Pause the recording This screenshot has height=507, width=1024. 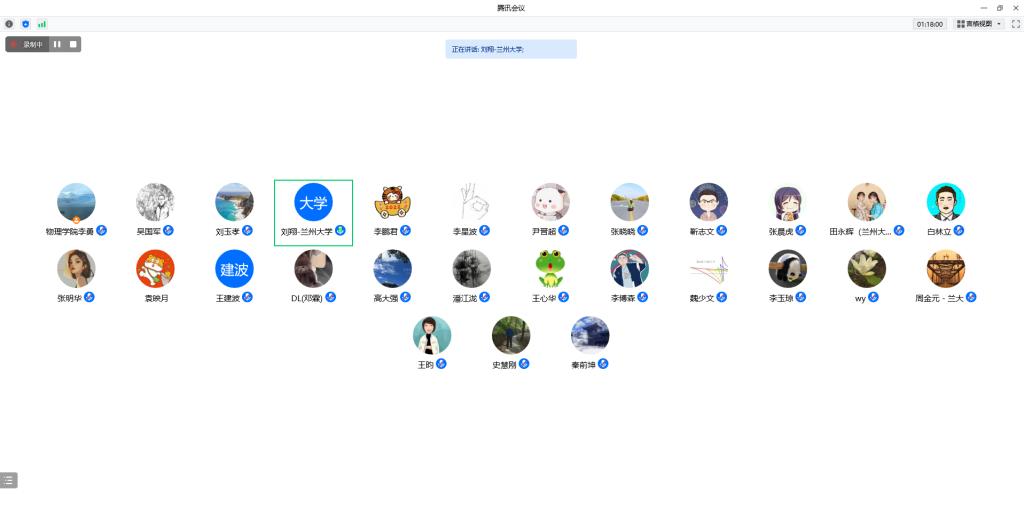[x=57, y=44]
